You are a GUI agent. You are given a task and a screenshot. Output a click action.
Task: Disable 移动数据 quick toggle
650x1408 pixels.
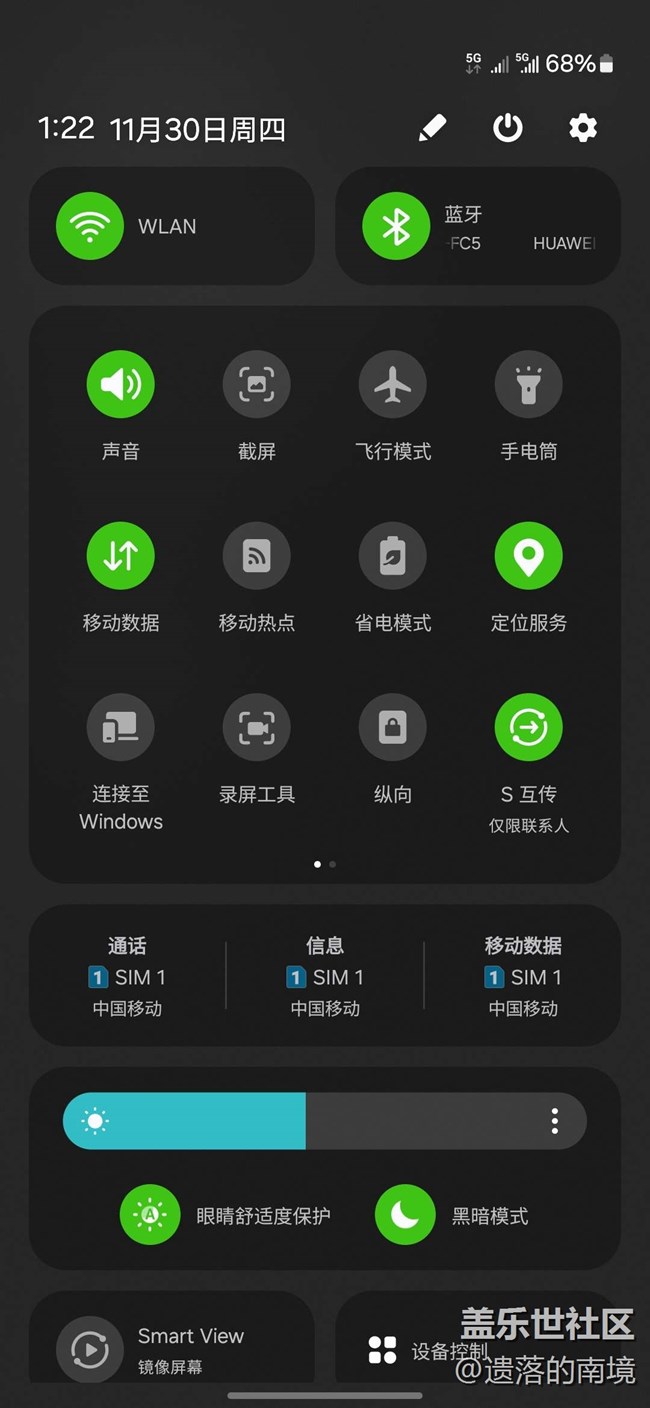click(x=121, y=556)
